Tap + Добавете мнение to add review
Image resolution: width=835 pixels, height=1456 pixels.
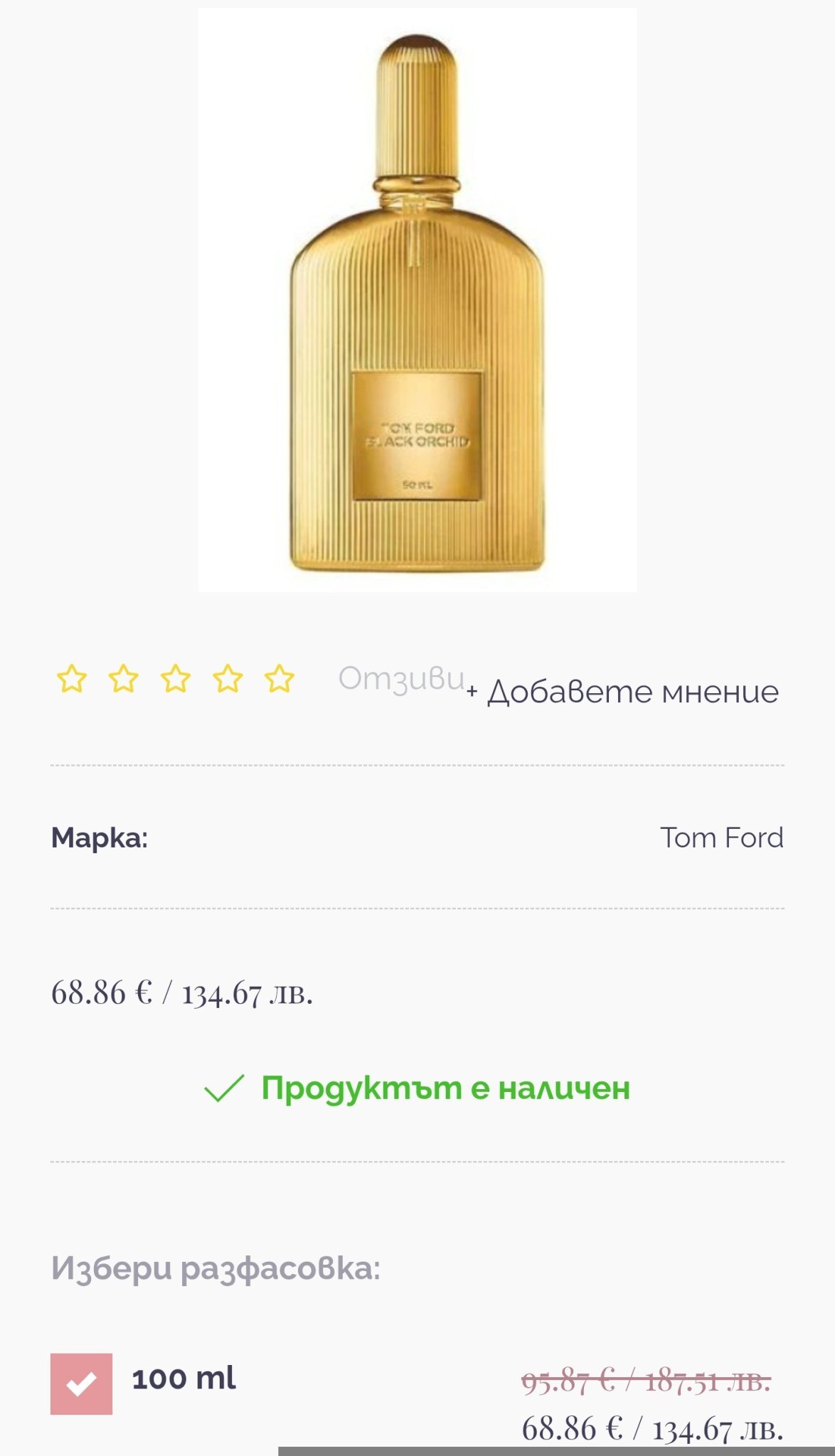click(624, 692)
